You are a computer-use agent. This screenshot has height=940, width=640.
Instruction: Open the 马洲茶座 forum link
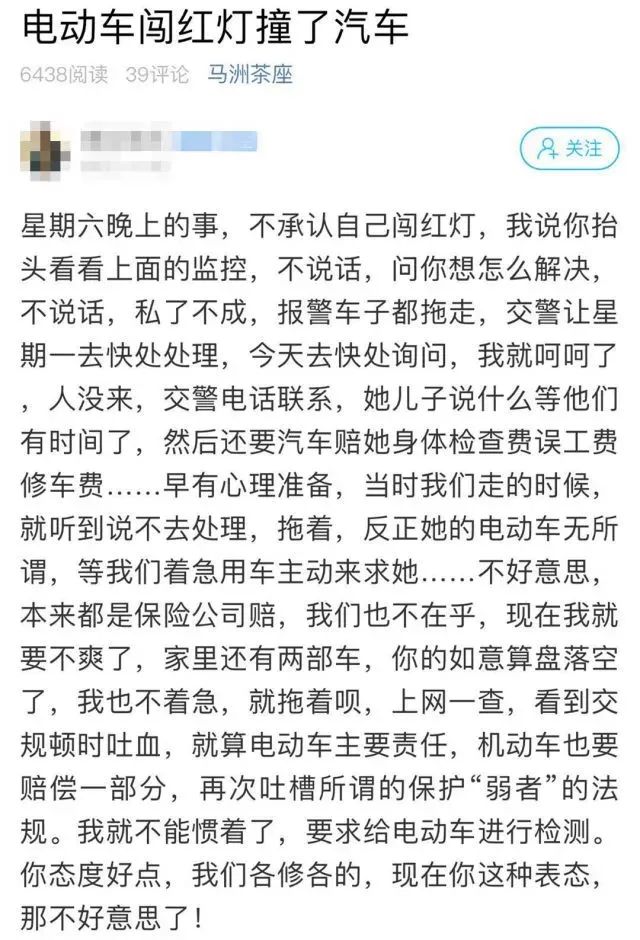click(250, 75)
